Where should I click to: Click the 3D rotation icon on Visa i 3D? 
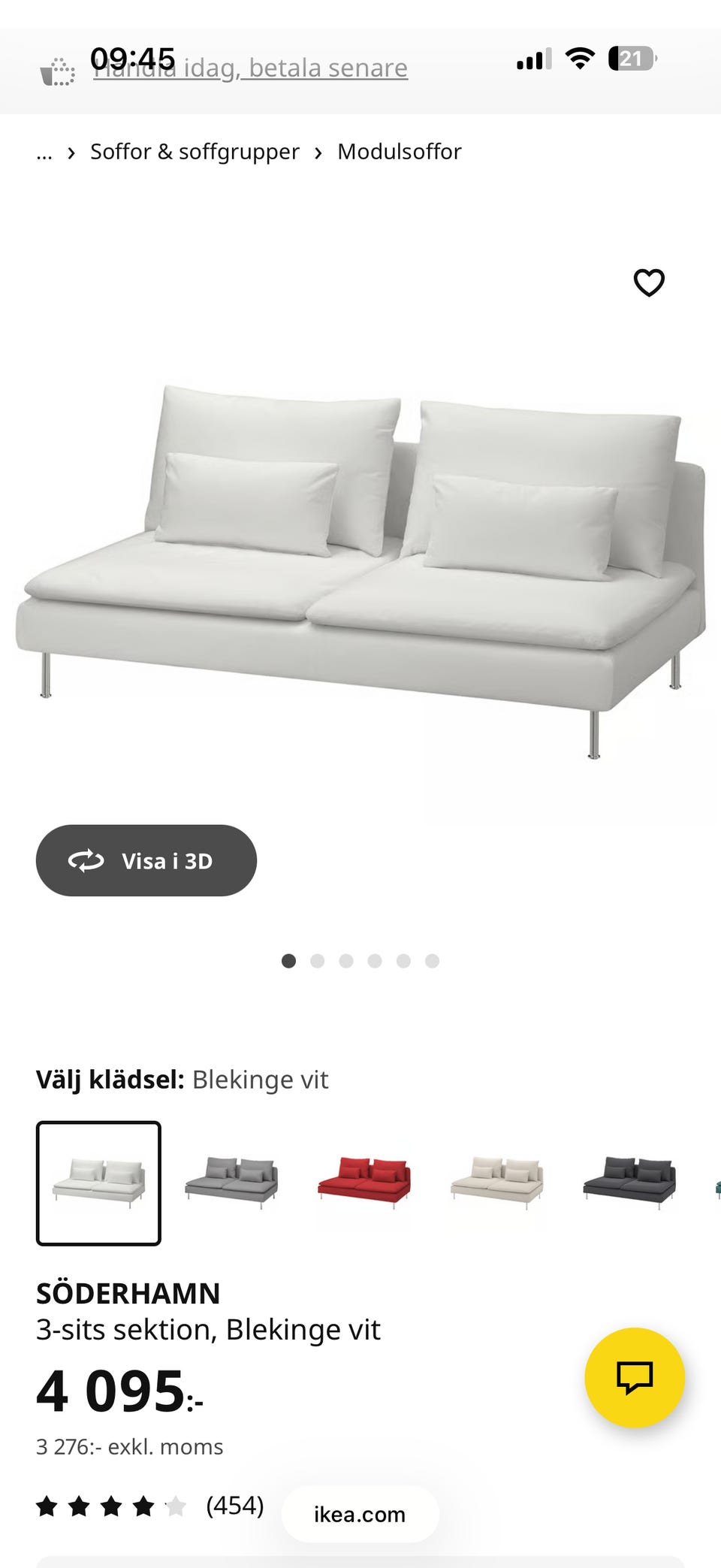coord(86,861)
